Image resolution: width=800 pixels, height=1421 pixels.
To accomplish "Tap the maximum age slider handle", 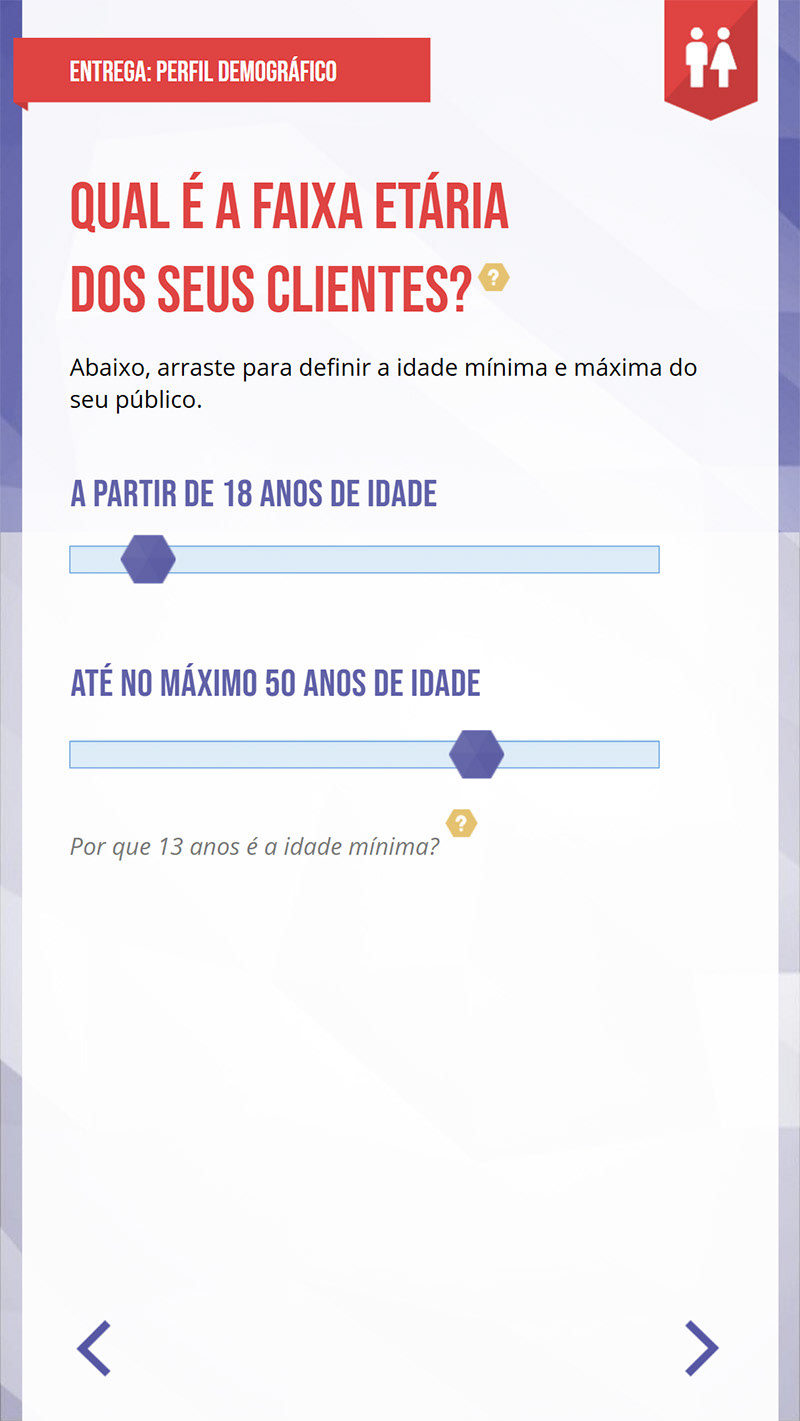I will point(476,754).
